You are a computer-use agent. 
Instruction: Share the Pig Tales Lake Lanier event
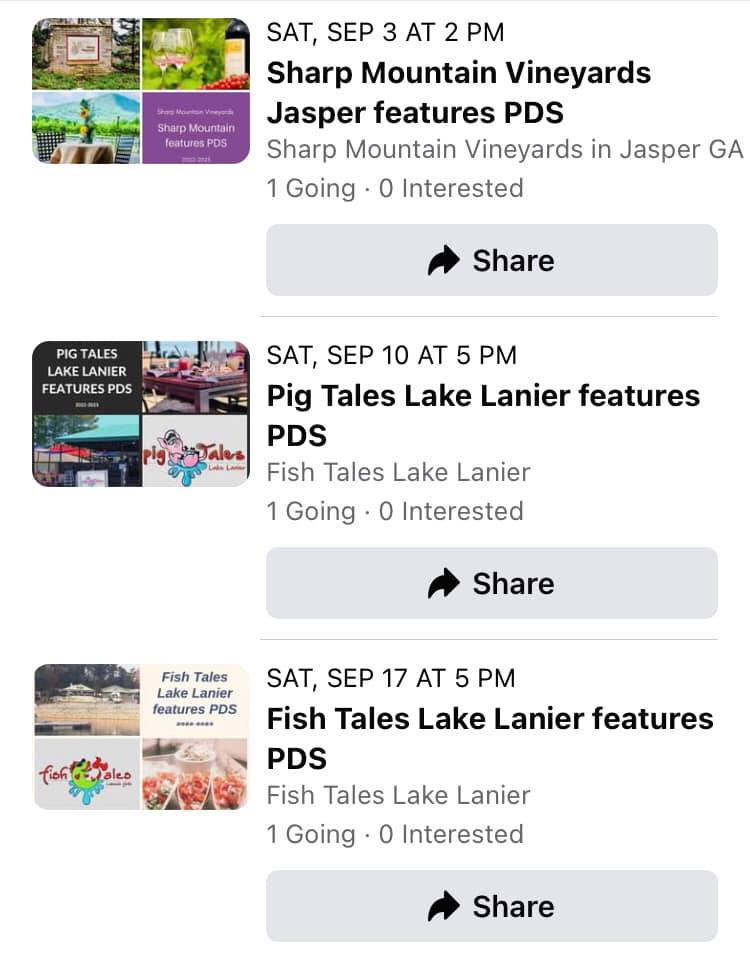[x=491, y=583]
